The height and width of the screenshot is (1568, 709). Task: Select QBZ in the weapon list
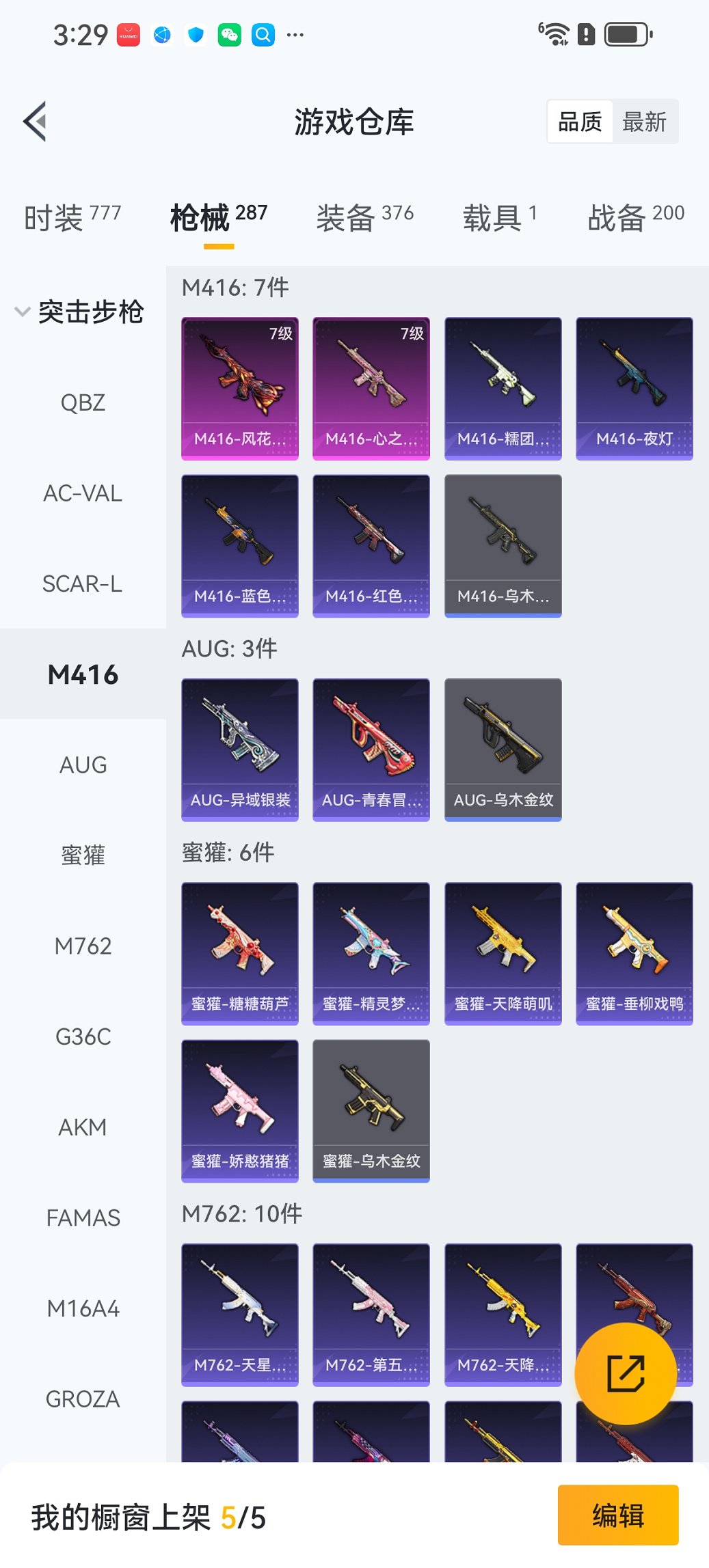83,403
